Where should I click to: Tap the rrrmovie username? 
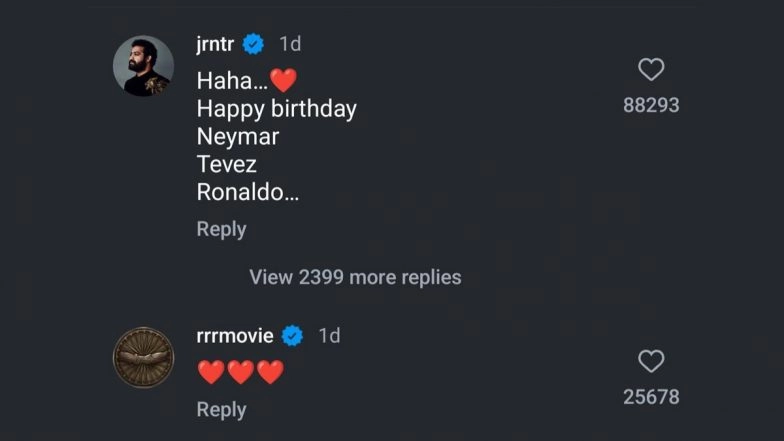point(235,336)
